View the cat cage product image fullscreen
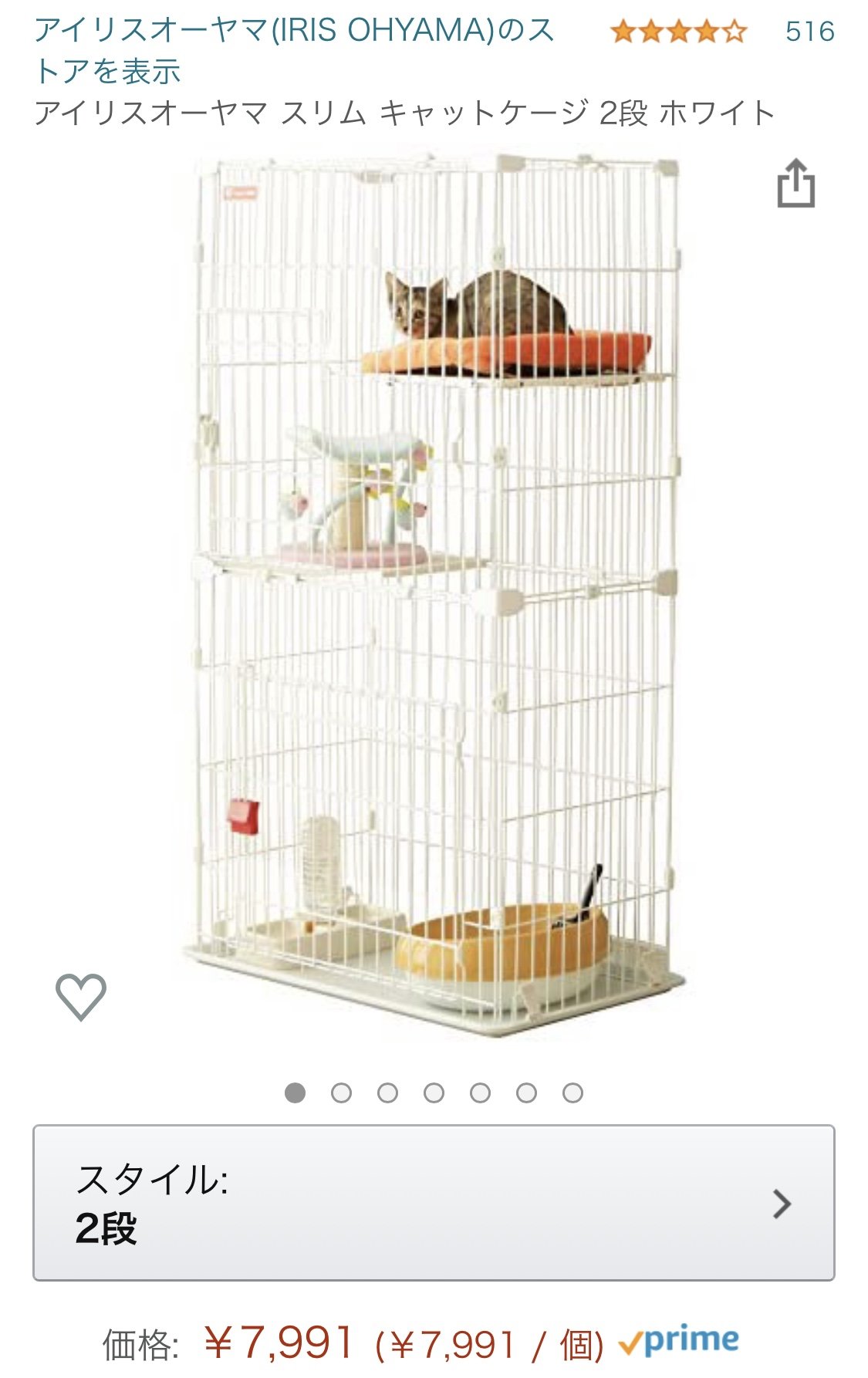This screenshot has height=1378, width=868. [x=436, y=594]
